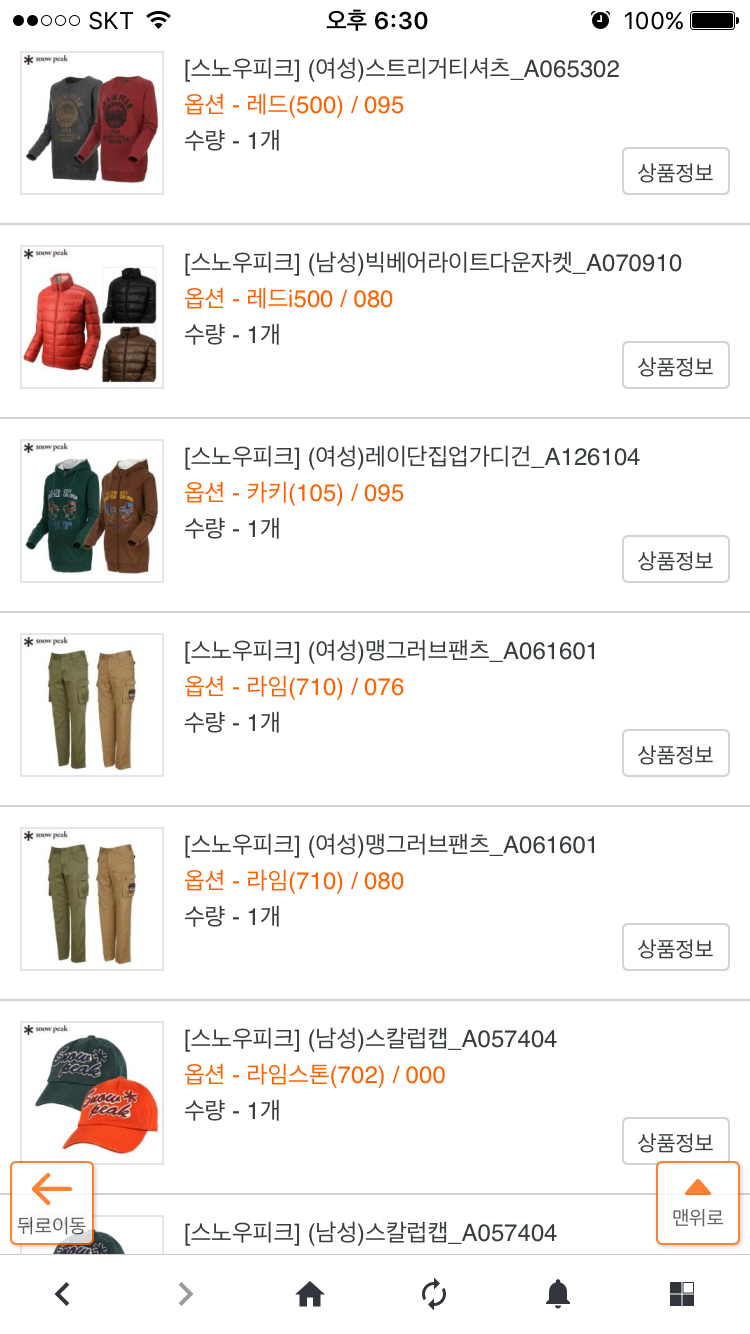Open the 빅베어라이트다운자켓 product thumbnail
750x1334 pixels.
92,317
